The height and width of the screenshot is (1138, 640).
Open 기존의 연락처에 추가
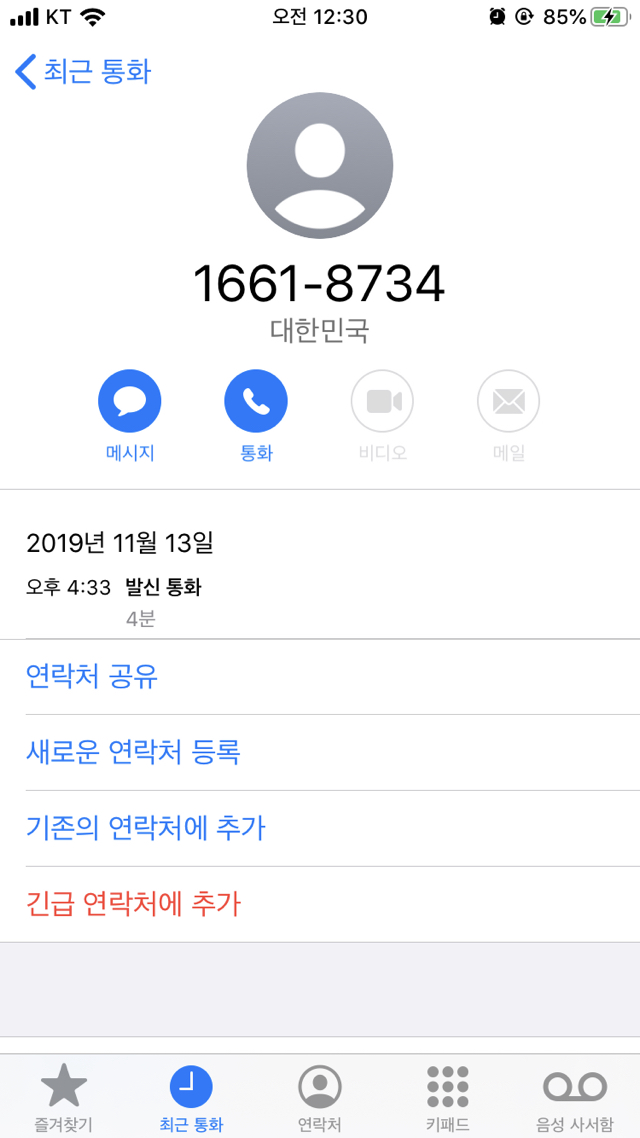click(146, 828)
